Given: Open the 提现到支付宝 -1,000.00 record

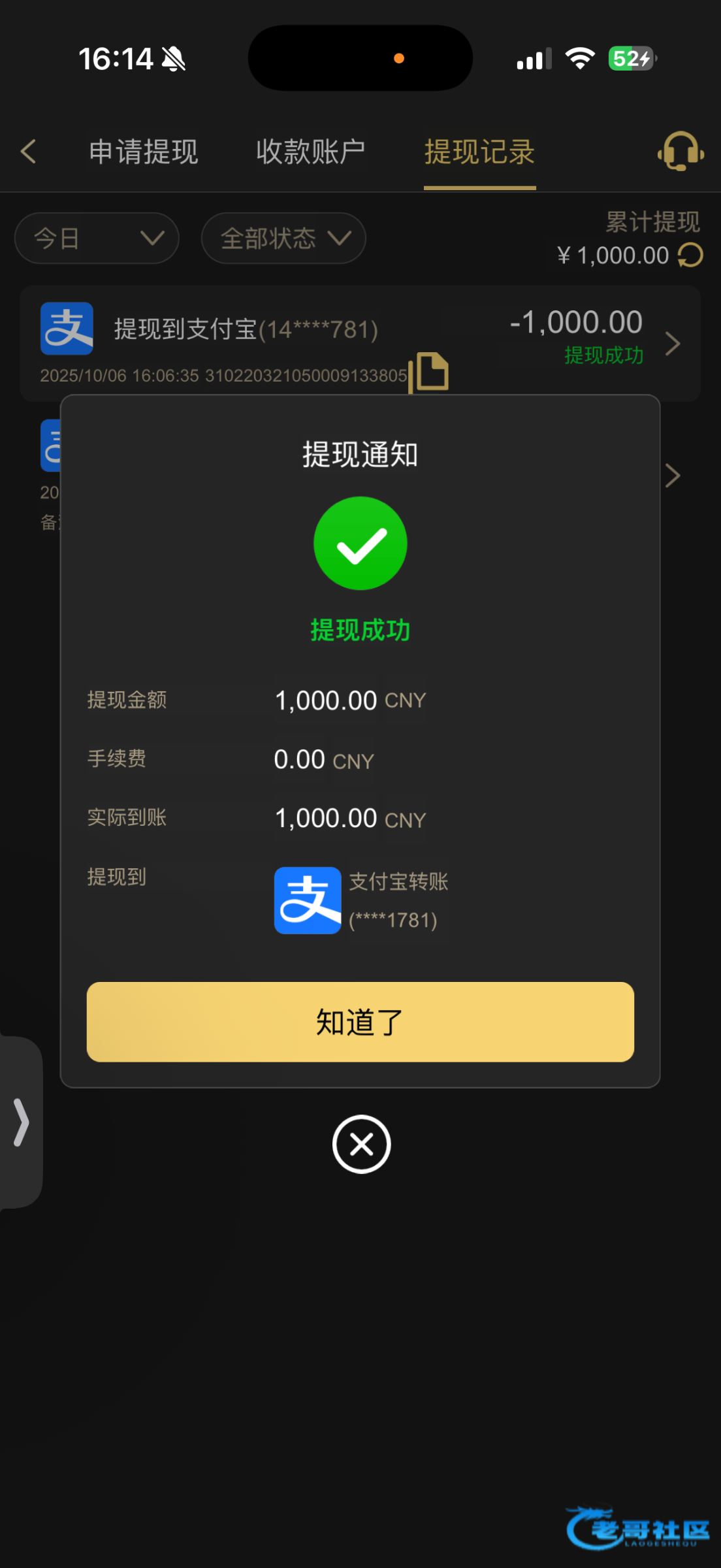Looking at the screenshot, I should [360, 344].
